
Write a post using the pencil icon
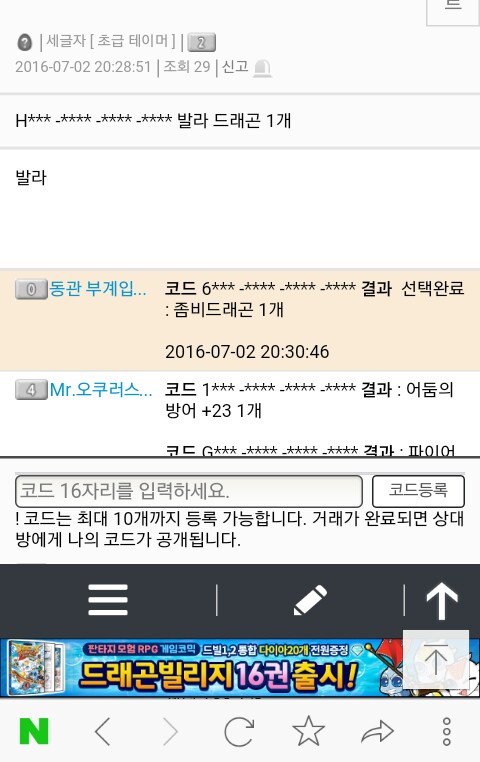tap(310, 600)
